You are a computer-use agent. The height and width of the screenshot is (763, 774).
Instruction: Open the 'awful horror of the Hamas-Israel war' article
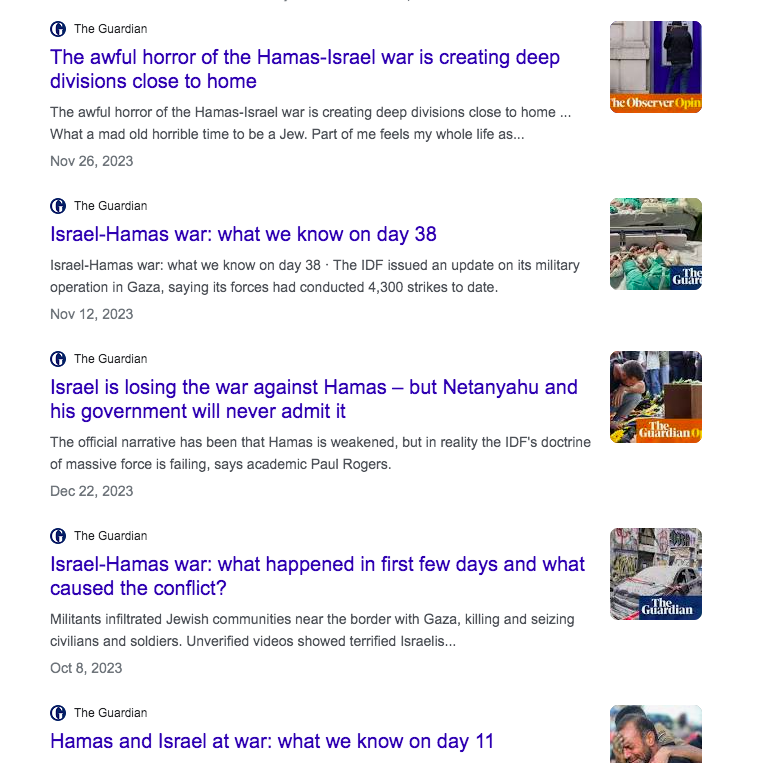click(x=305, y=69)
